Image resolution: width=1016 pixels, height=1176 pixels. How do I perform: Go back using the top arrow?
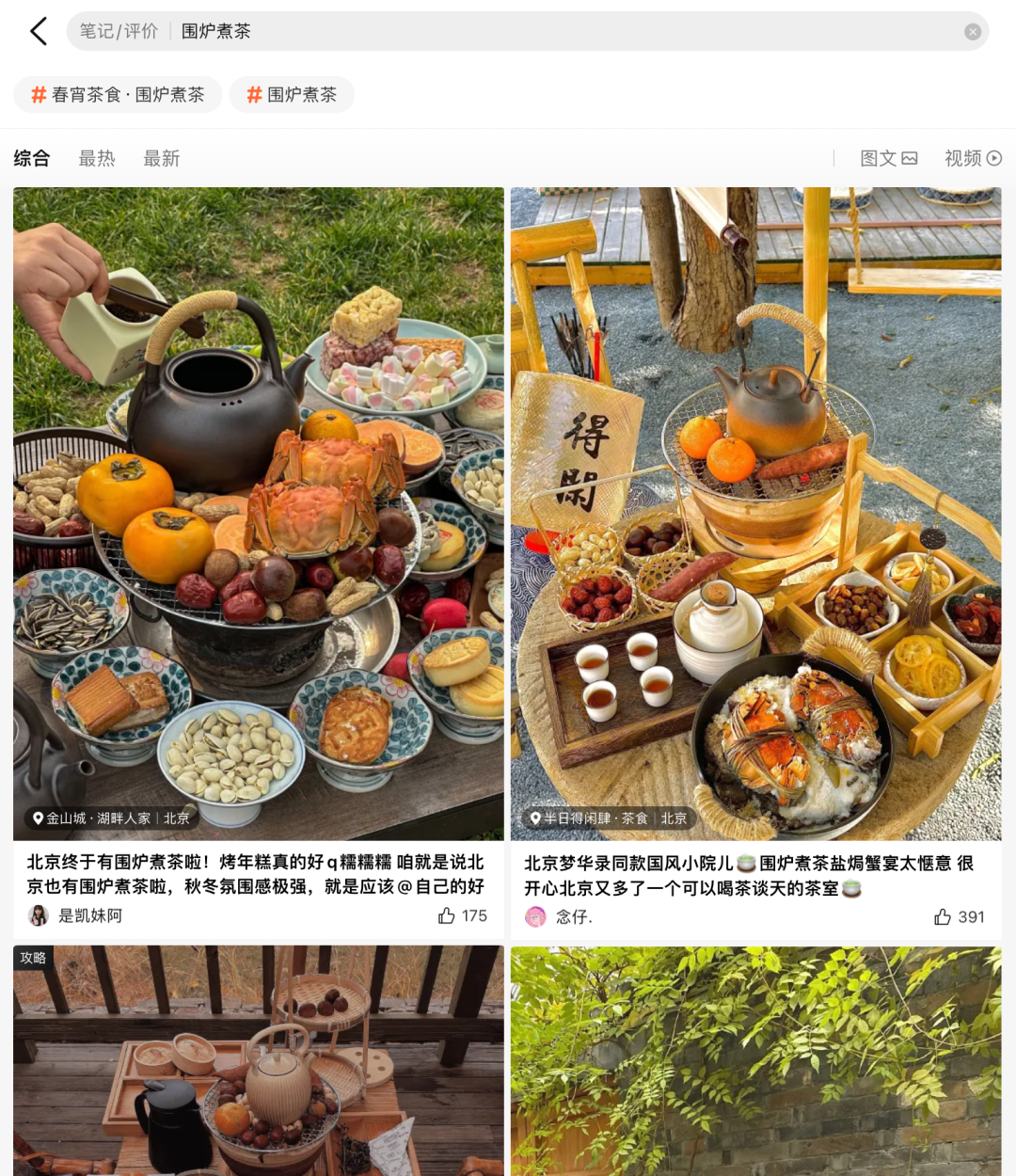39,31
